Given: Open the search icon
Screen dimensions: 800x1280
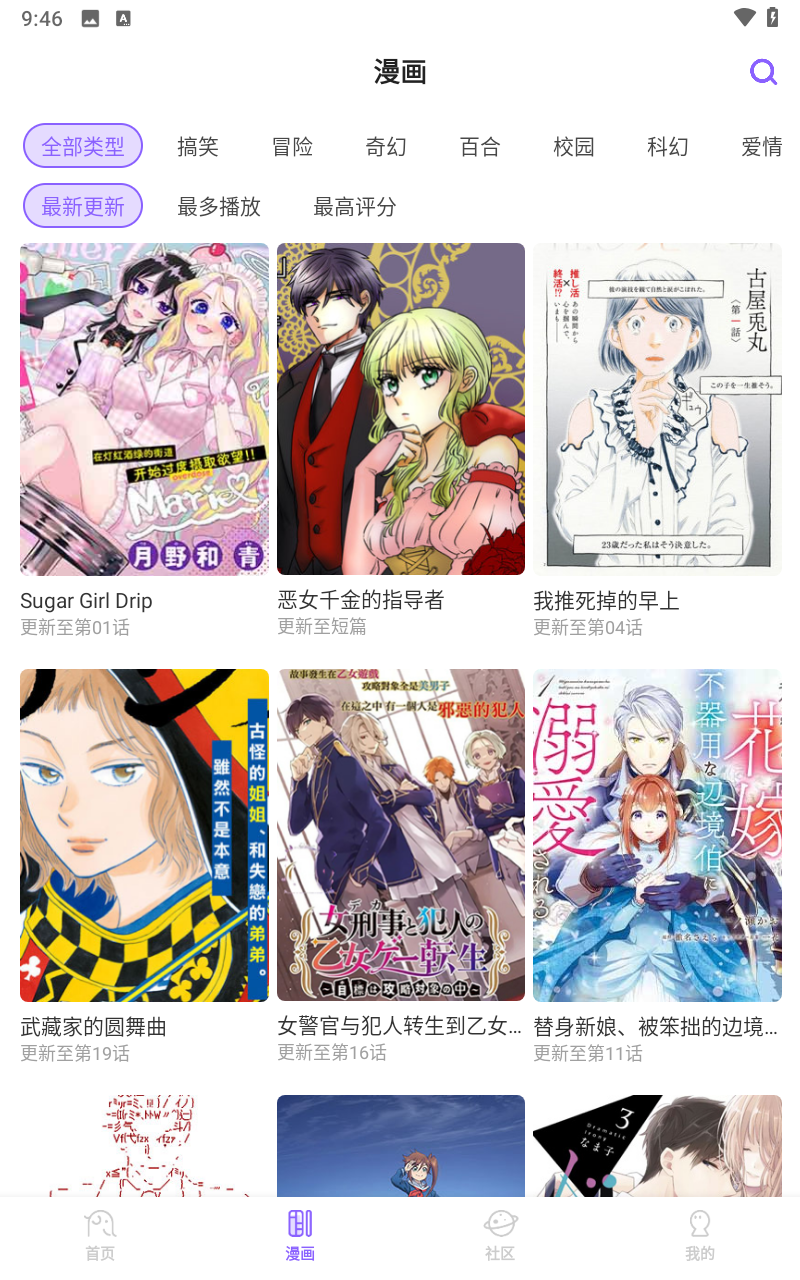Looking at the screenshot, I should [763, 72].
